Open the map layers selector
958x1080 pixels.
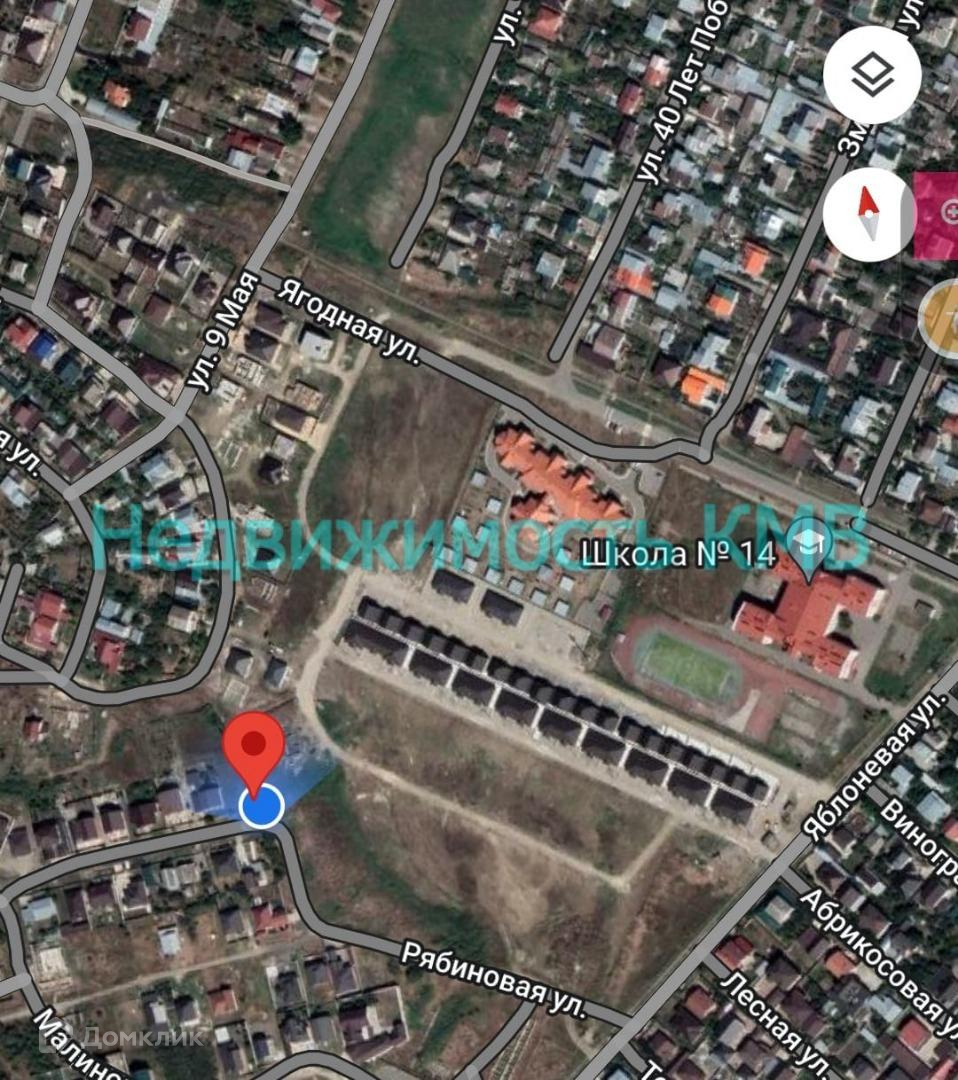[x=872, y=75]
